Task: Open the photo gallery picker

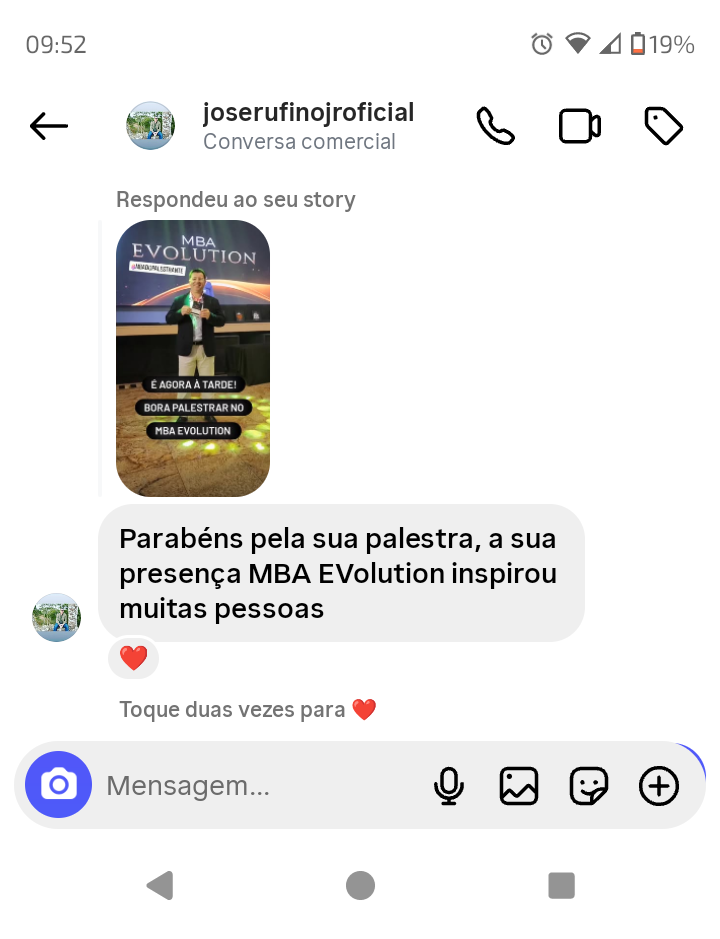Action: point(519,786)
